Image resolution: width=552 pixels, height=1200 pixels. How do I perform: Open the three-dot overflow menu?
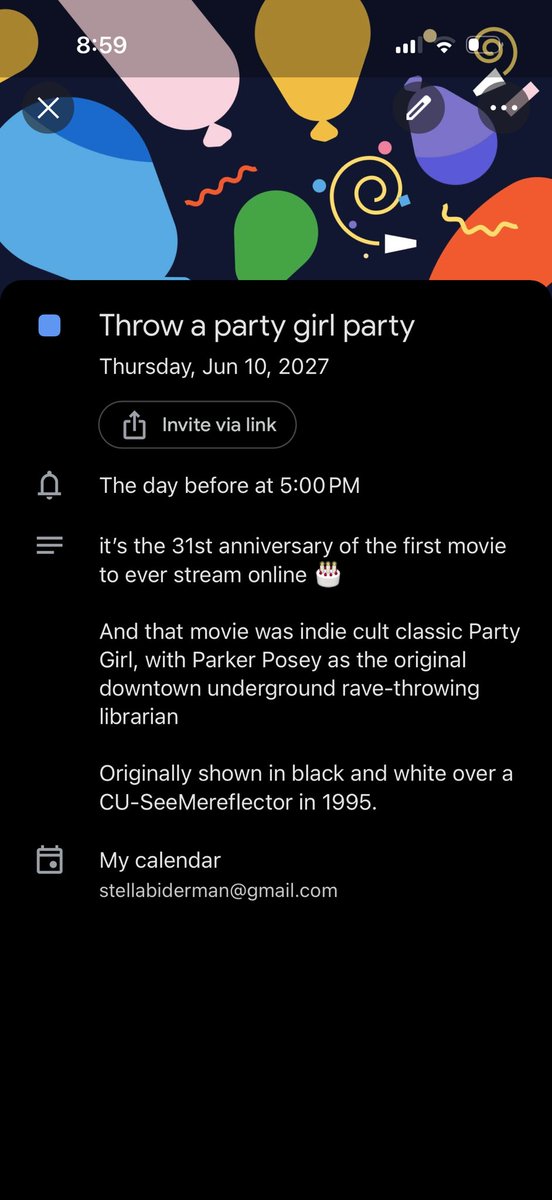pos(503,108)
